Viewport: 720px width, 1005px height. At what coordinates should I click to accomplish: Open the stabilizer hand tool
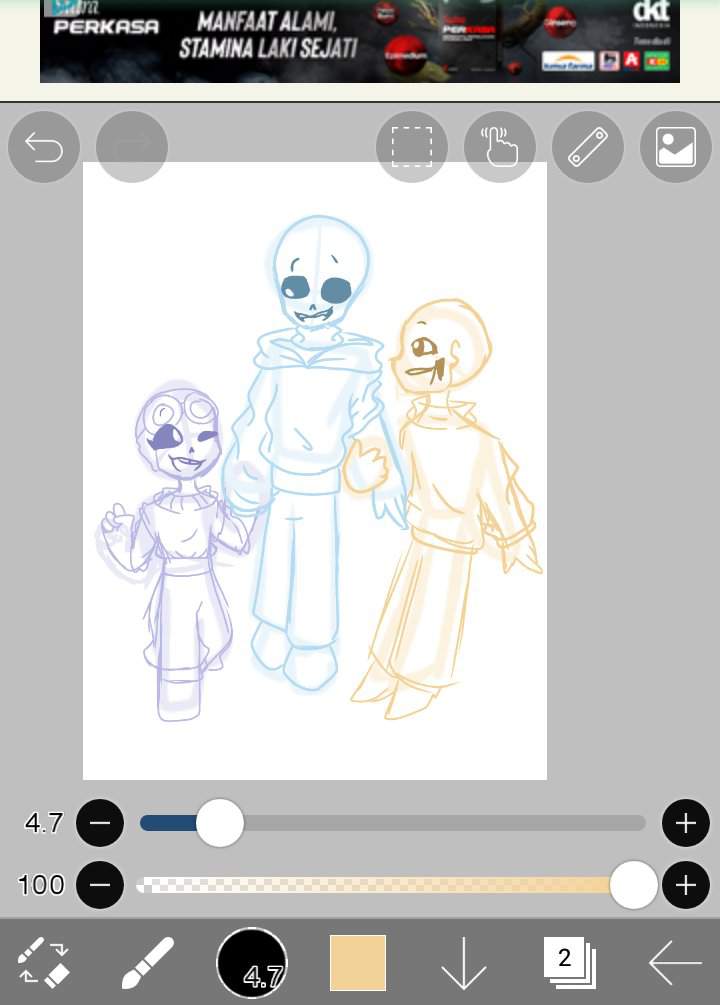[x=500, y=148]
